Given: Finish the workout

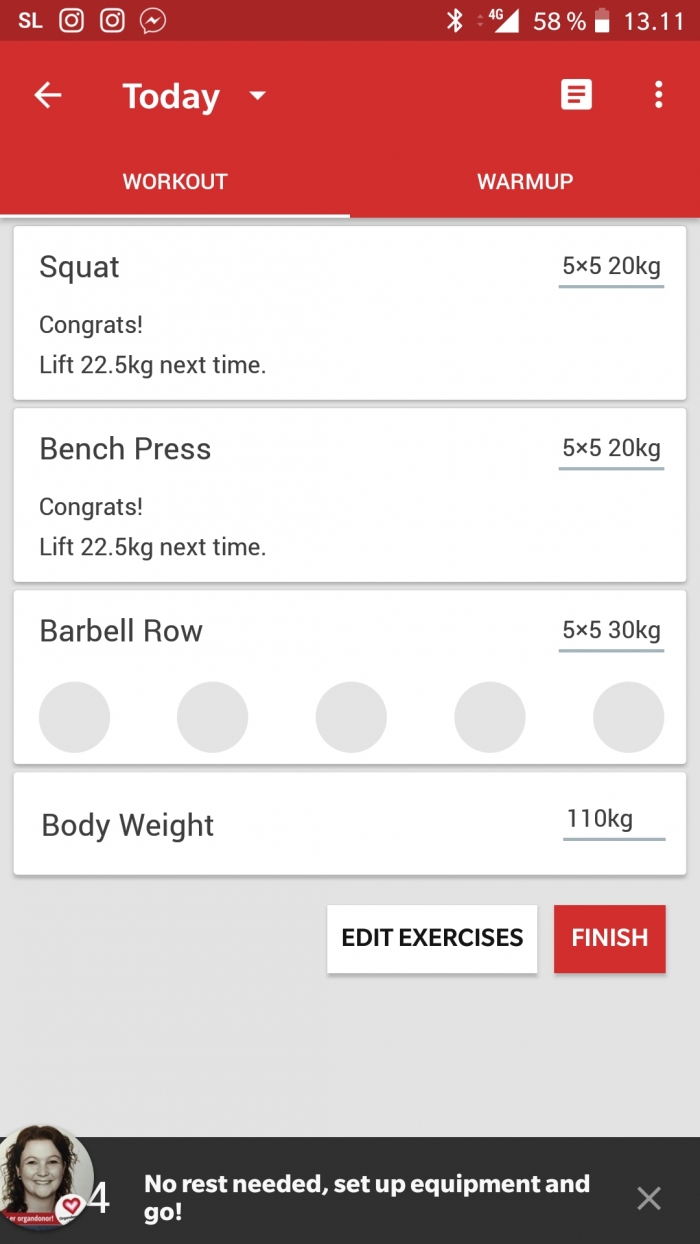Looking at the screenshot, I should click(x=610, y=938).
